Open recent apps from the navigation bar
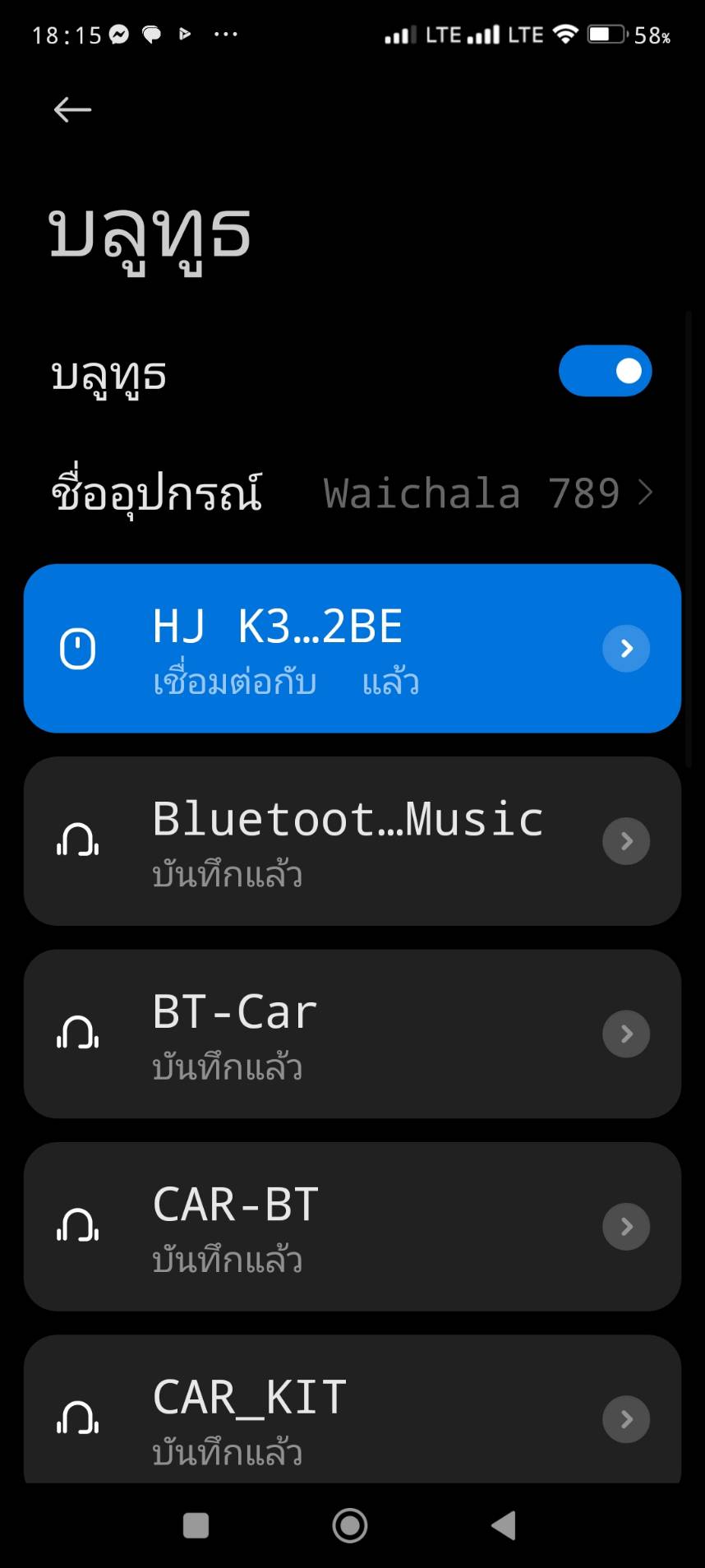705x1568 pixels. coord(196,1525)
